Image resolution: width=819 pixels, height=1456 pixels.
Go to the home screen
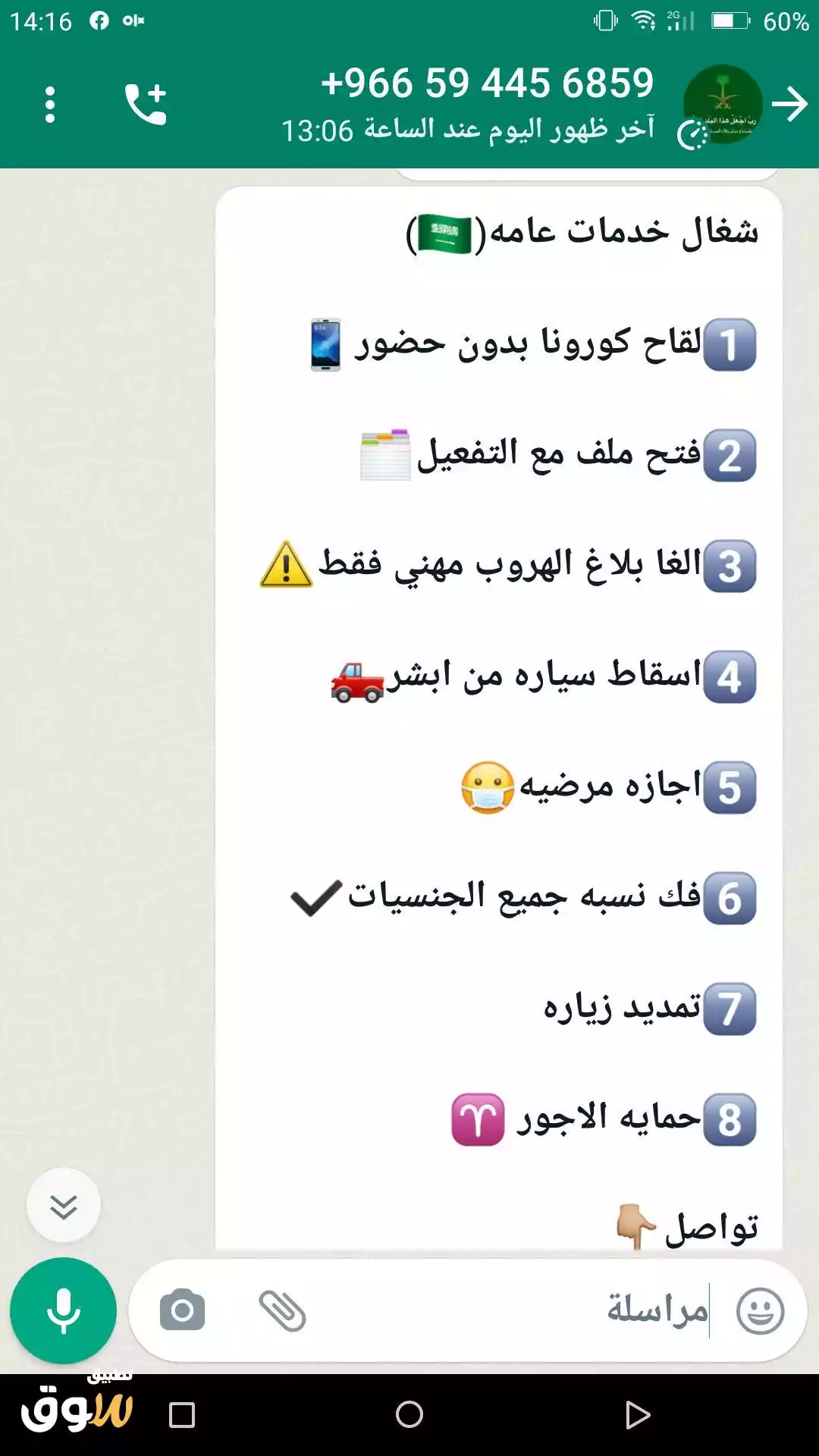[x=409, y=1414]
